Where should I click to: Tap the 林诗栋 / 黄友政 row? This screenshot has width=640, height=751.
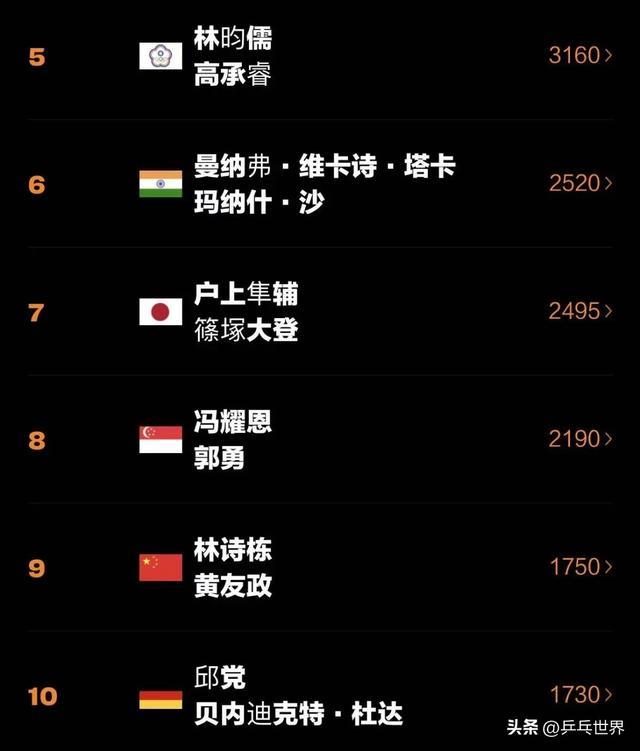pos(320,567)
